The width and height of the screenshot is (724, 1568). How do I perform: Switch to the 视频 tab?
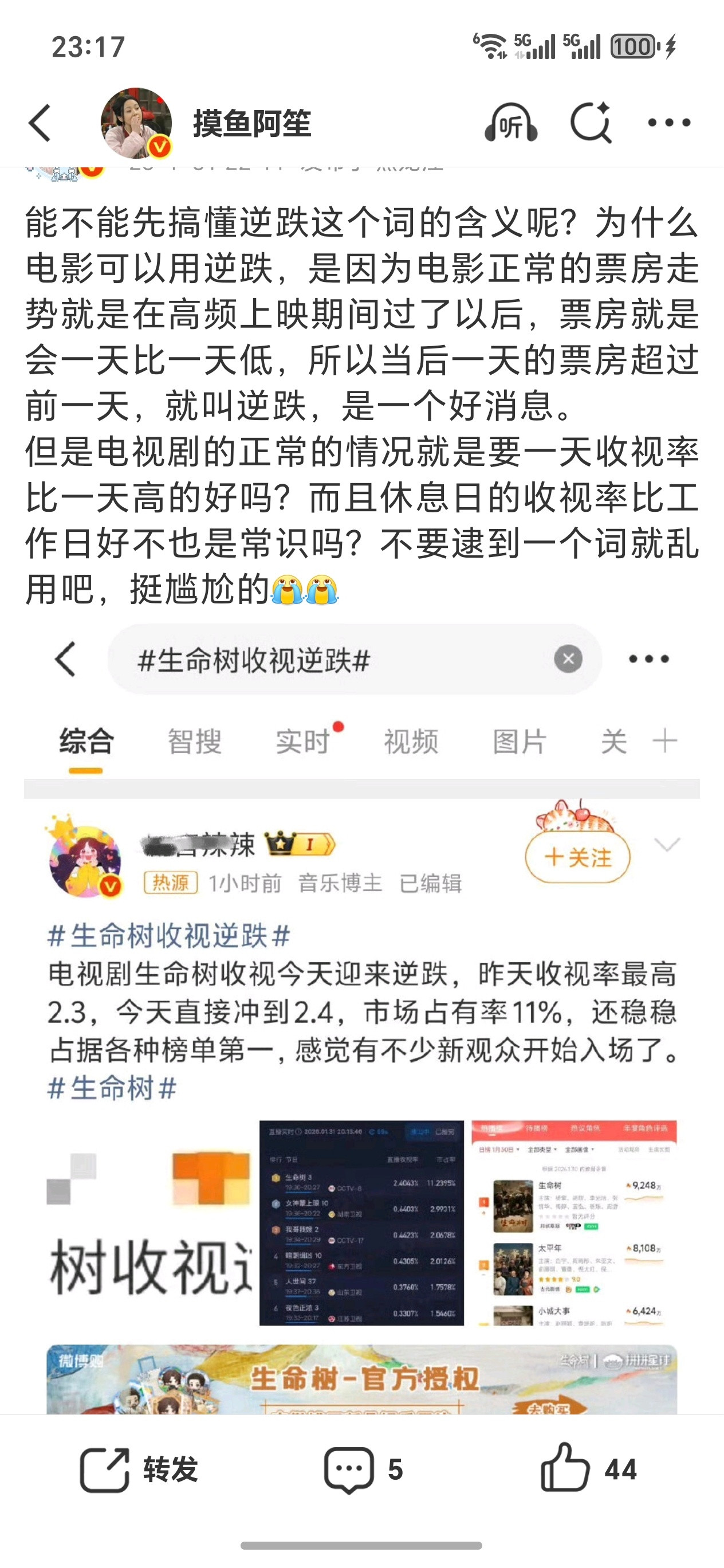click(x=411, y=741)
